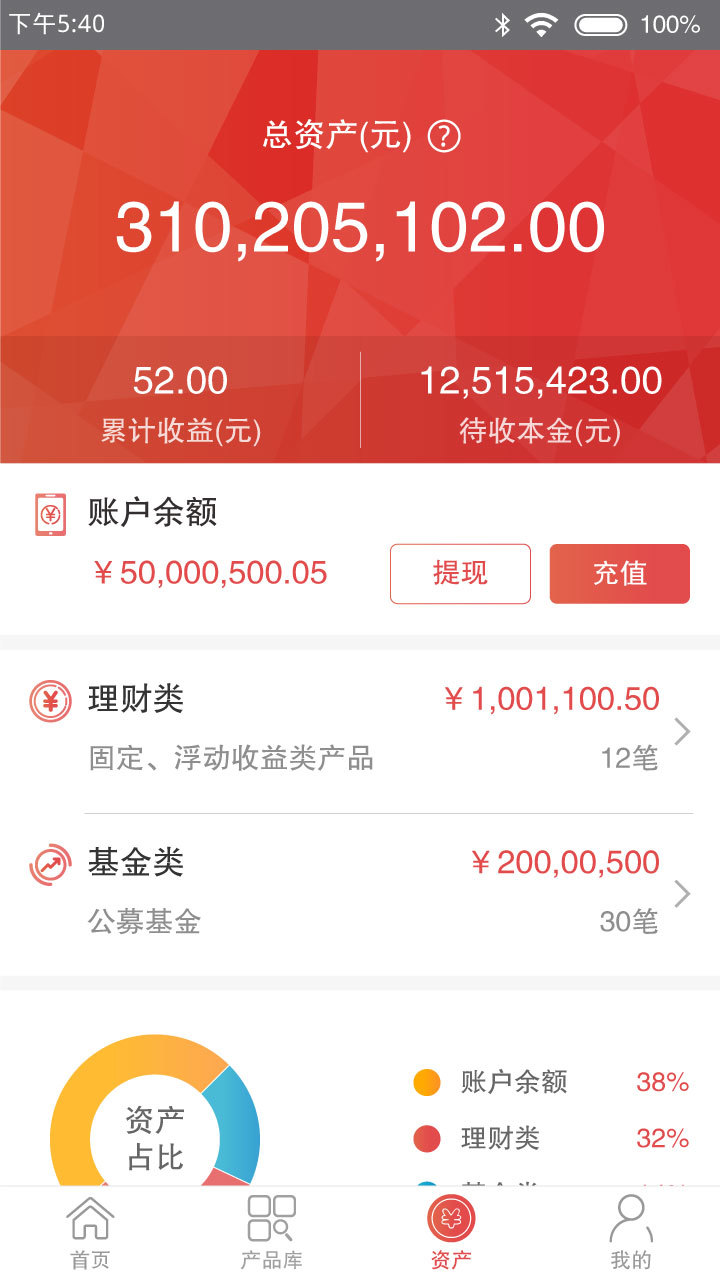Open the help icon beside 总资产(元)
Screen dimensions: 720x1280
443,136
